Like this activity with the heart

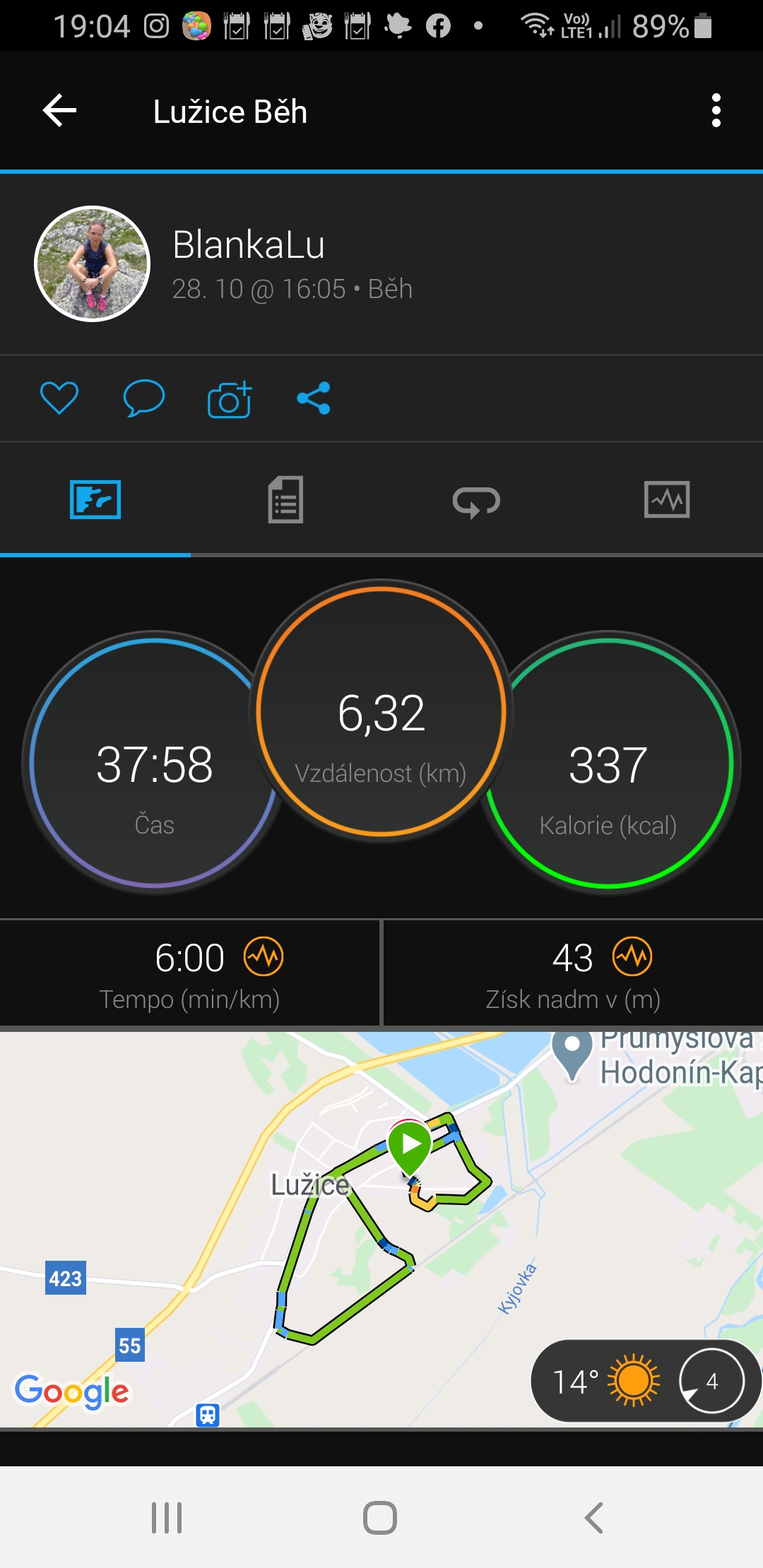[59, 398]
